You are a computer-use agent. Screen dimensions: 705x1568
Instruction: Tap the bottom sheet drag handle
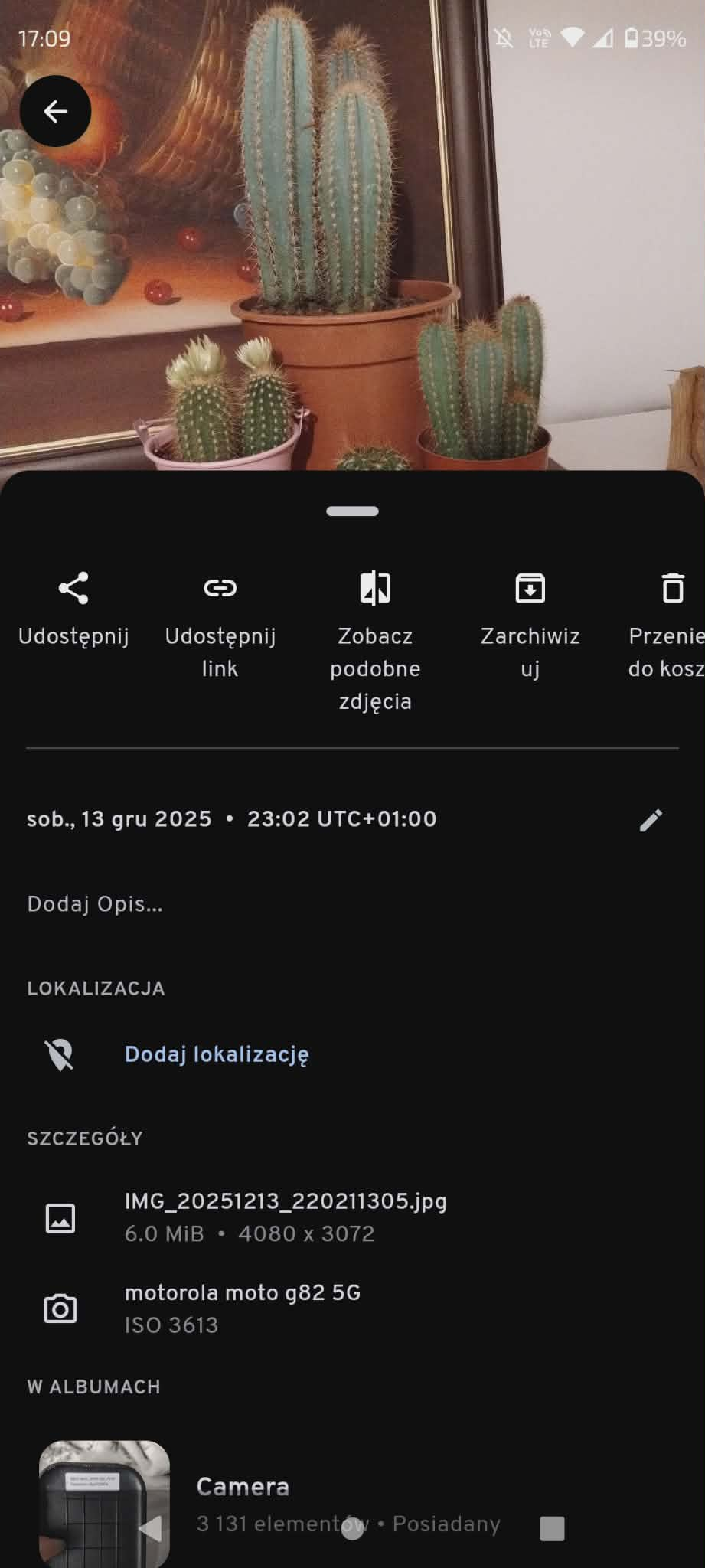coord(352,511)
